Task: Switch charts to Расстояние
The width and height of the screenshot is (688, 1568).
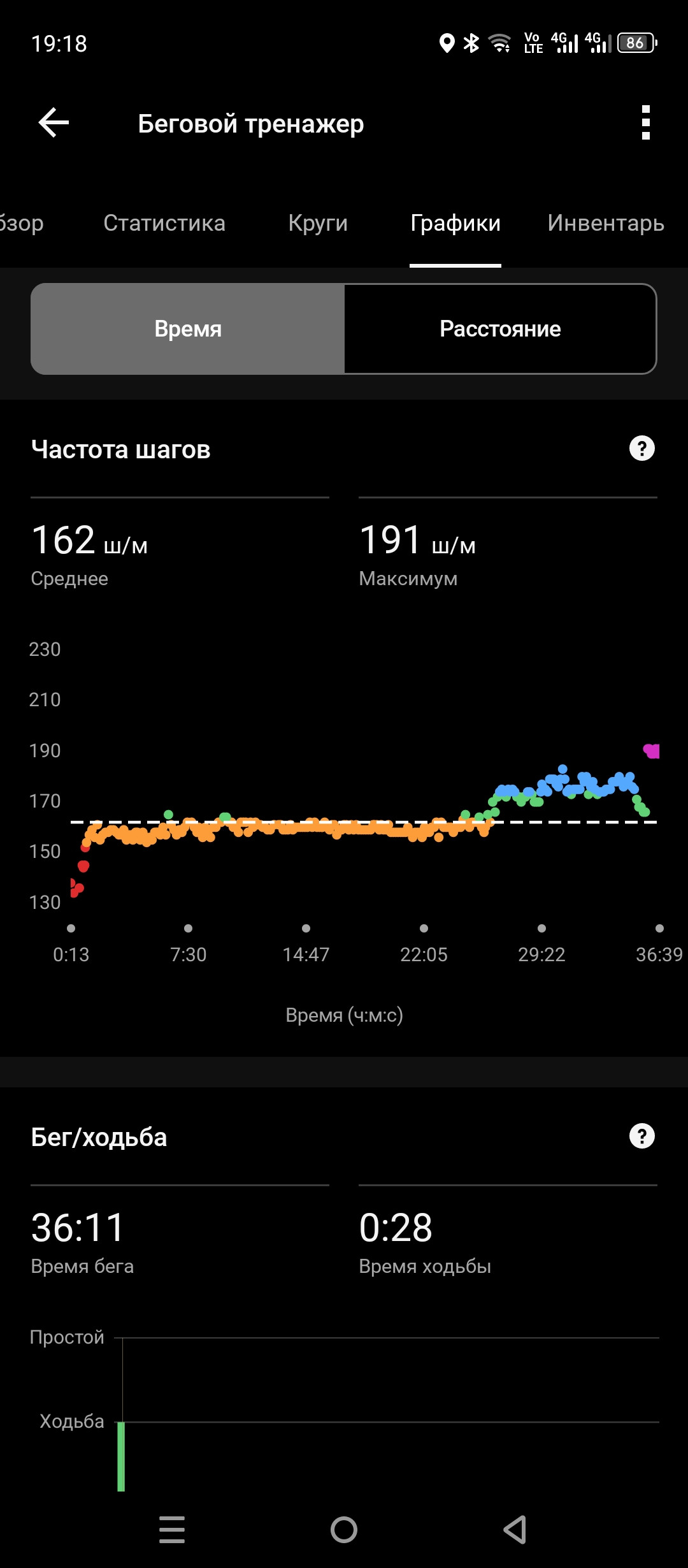Action: tap(500, 329)
